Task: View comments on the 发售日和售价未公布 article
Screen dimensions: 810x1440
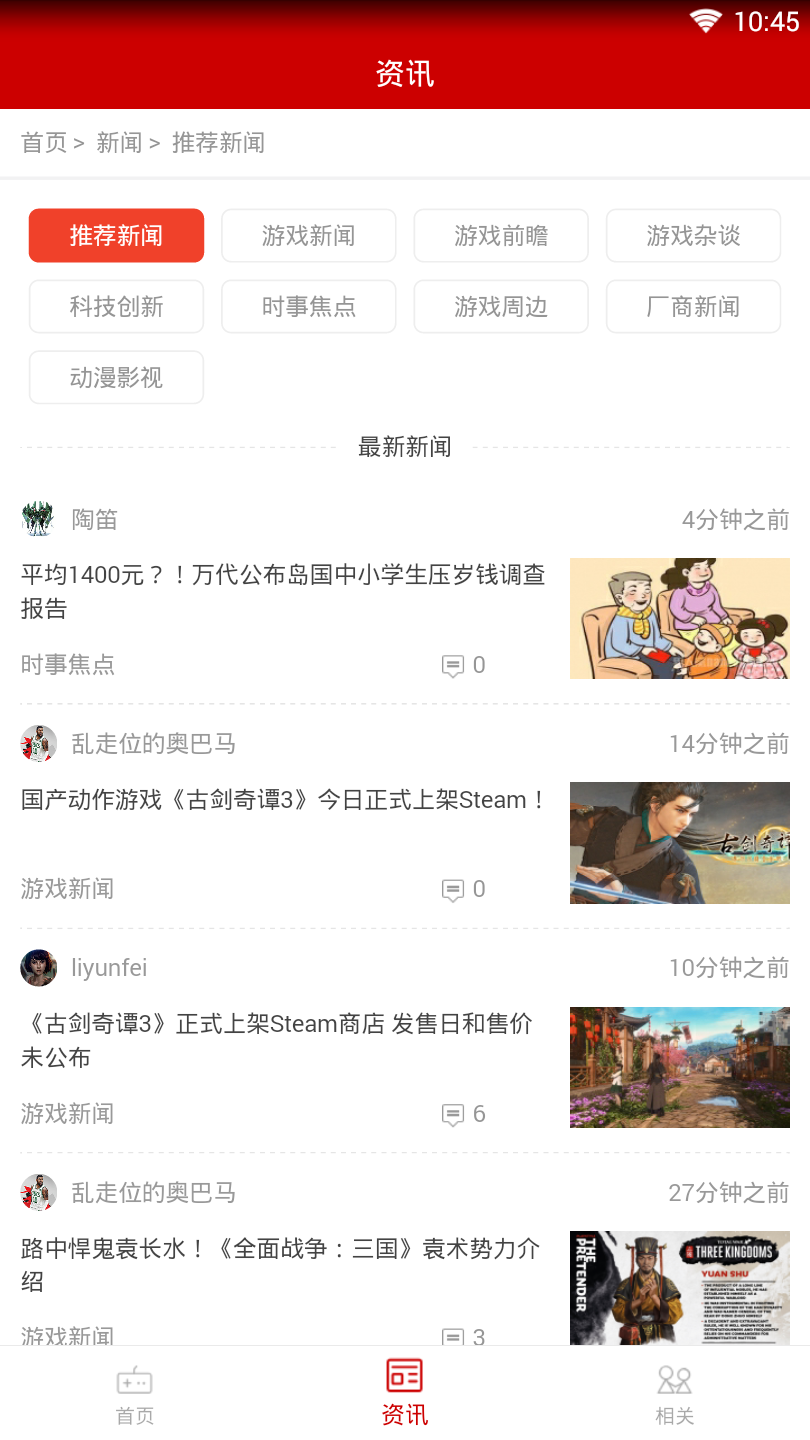Action: [x=463, y=1114]
